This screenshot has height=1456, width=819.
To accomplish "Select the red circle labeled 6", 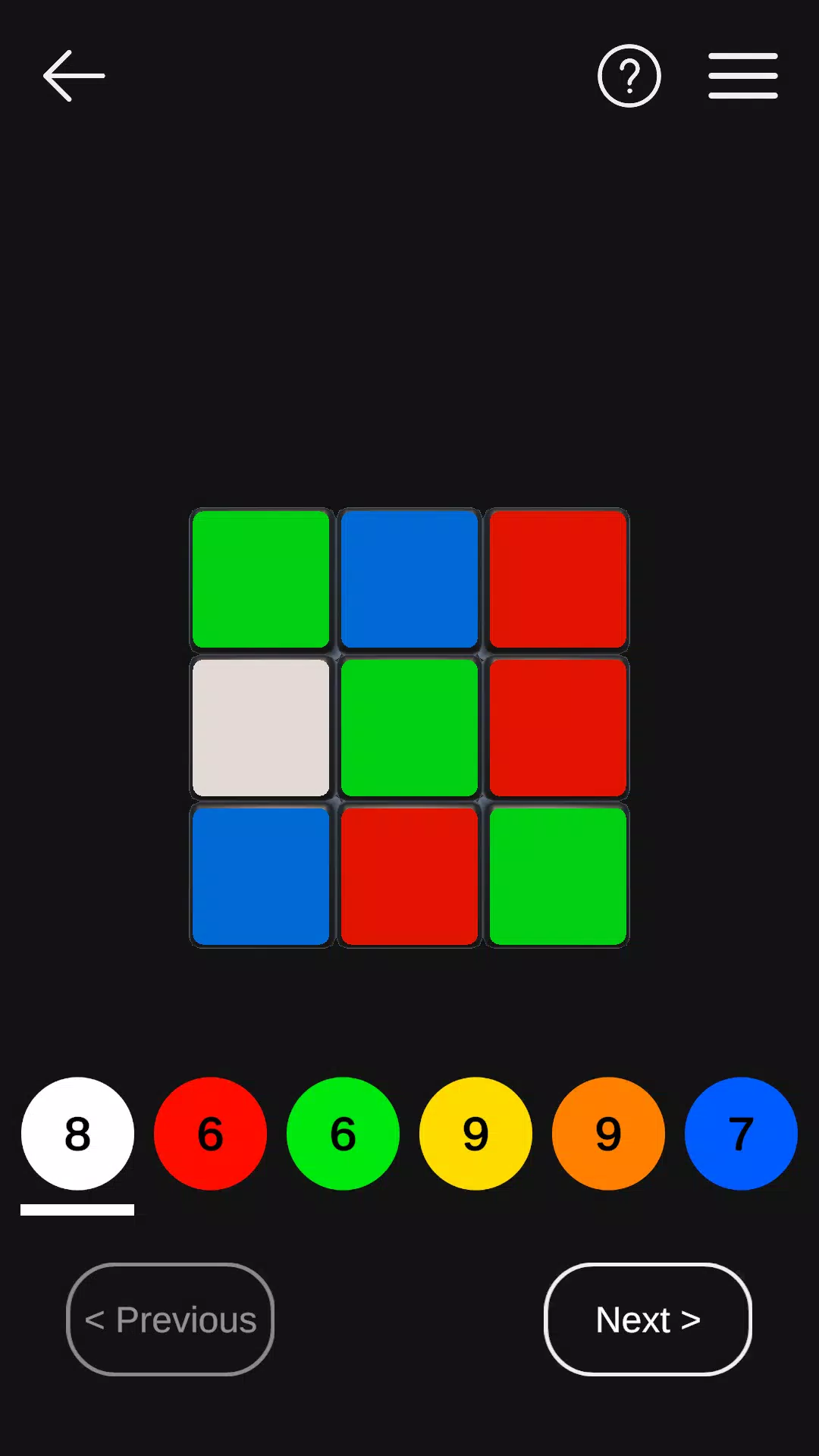I will [x=210, y=1133].
